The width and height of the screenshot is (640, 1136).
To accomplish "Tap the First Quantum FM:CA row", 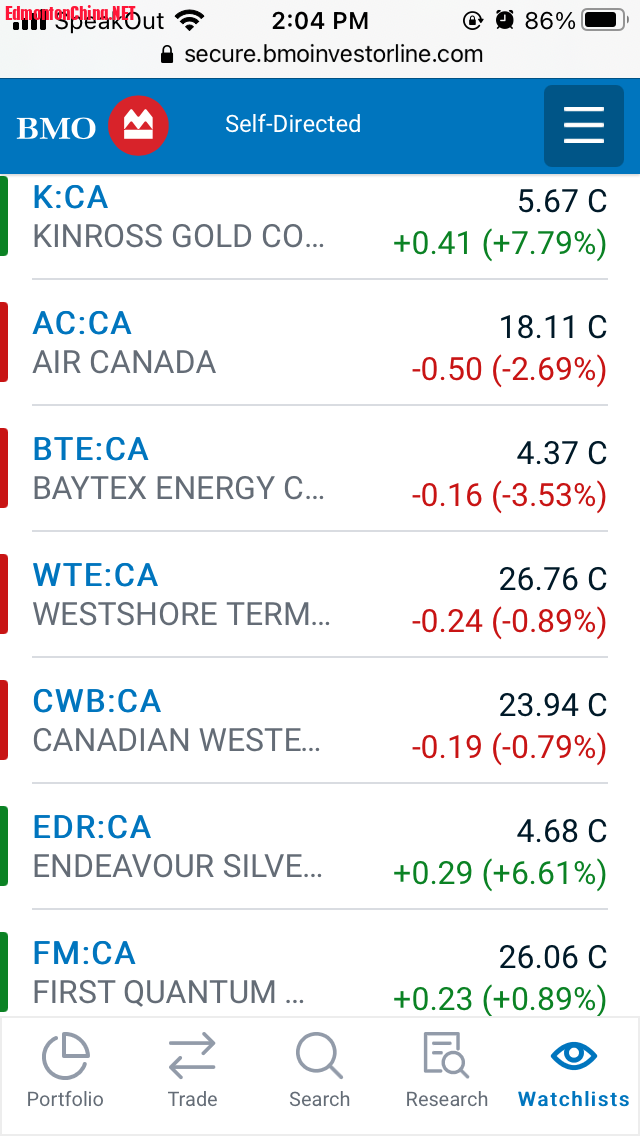I will coord(320,972).
